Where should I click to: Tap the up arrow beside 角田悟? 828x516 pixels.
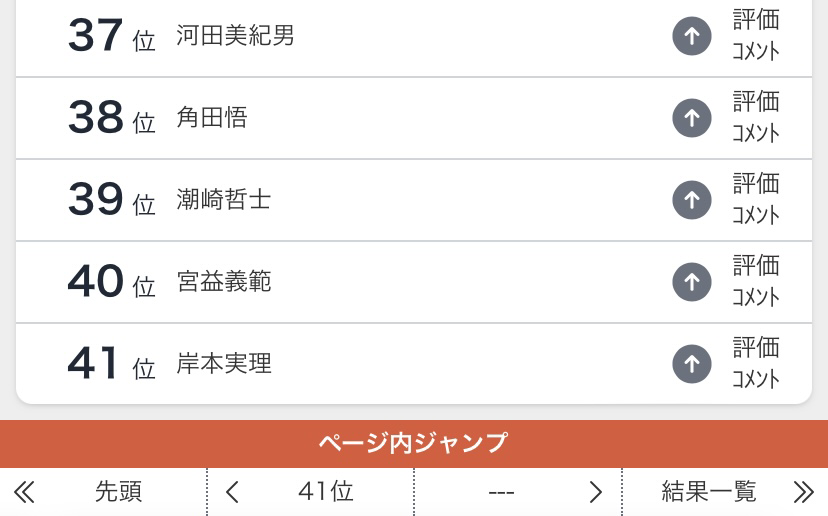(x=691, y=118)
